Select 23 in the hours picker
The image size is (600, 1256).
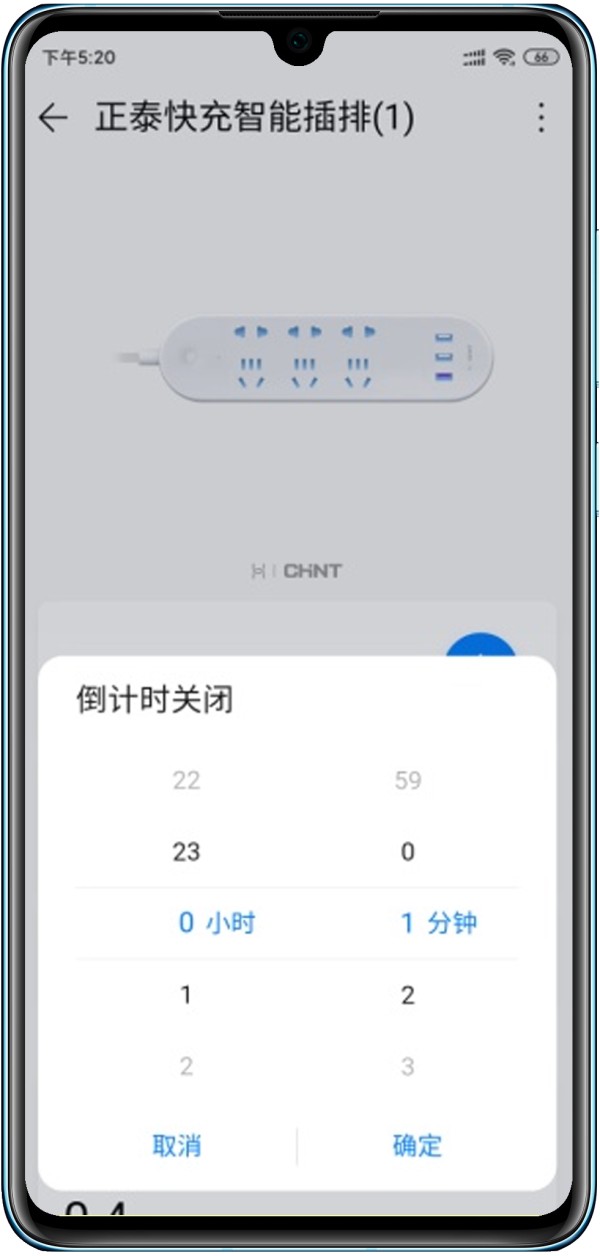pos(186,852)
